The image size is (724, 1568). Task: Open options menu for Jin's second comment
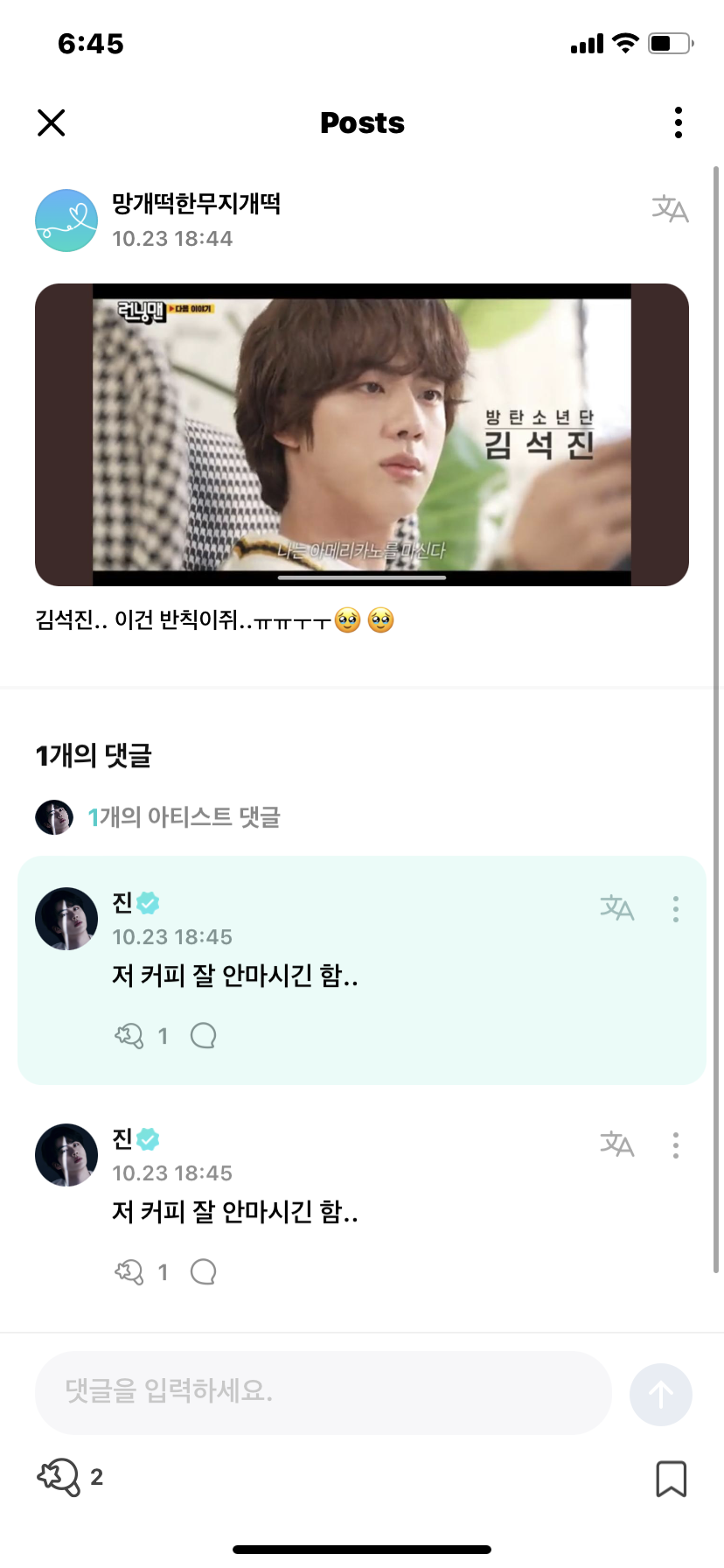pos(675,1144)
